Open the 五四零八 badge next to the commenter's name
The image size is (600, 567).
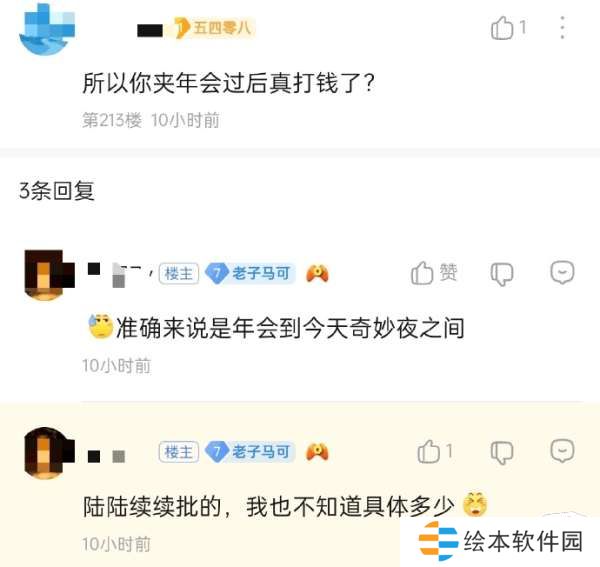213,29
